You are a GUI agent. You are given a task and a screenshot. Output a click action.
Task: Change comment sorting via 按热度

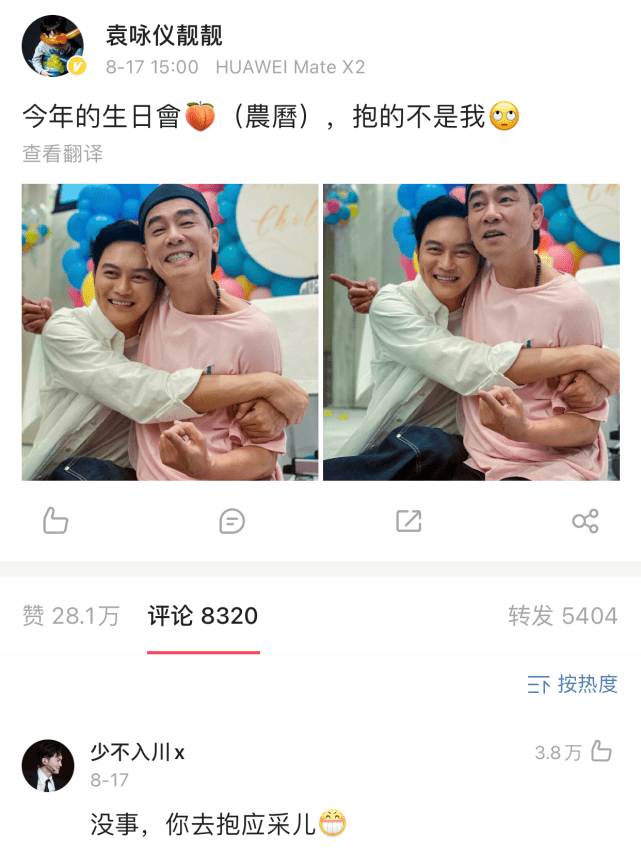click(x=573, y=684)
